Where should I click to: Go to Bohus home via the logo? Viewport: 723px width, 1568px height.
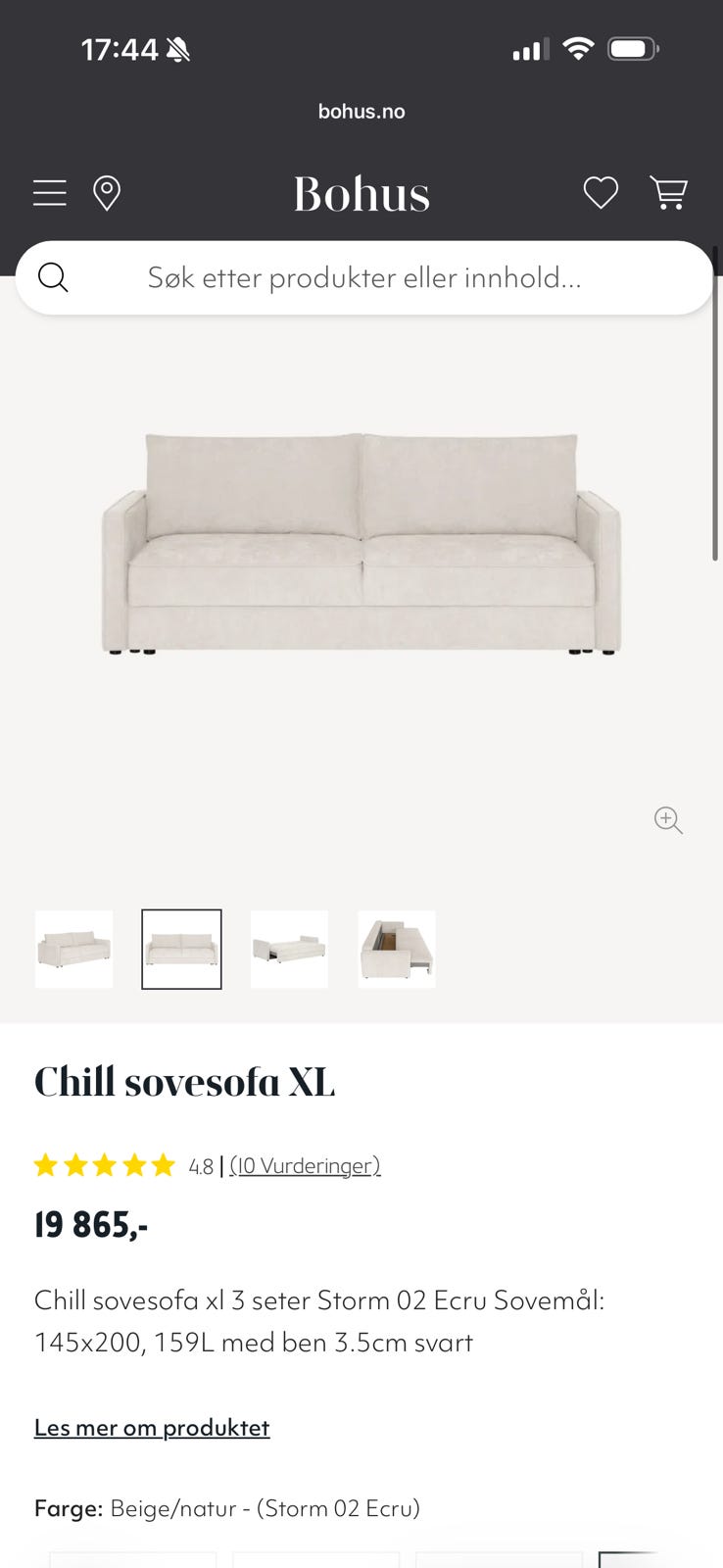click(361, 194)
